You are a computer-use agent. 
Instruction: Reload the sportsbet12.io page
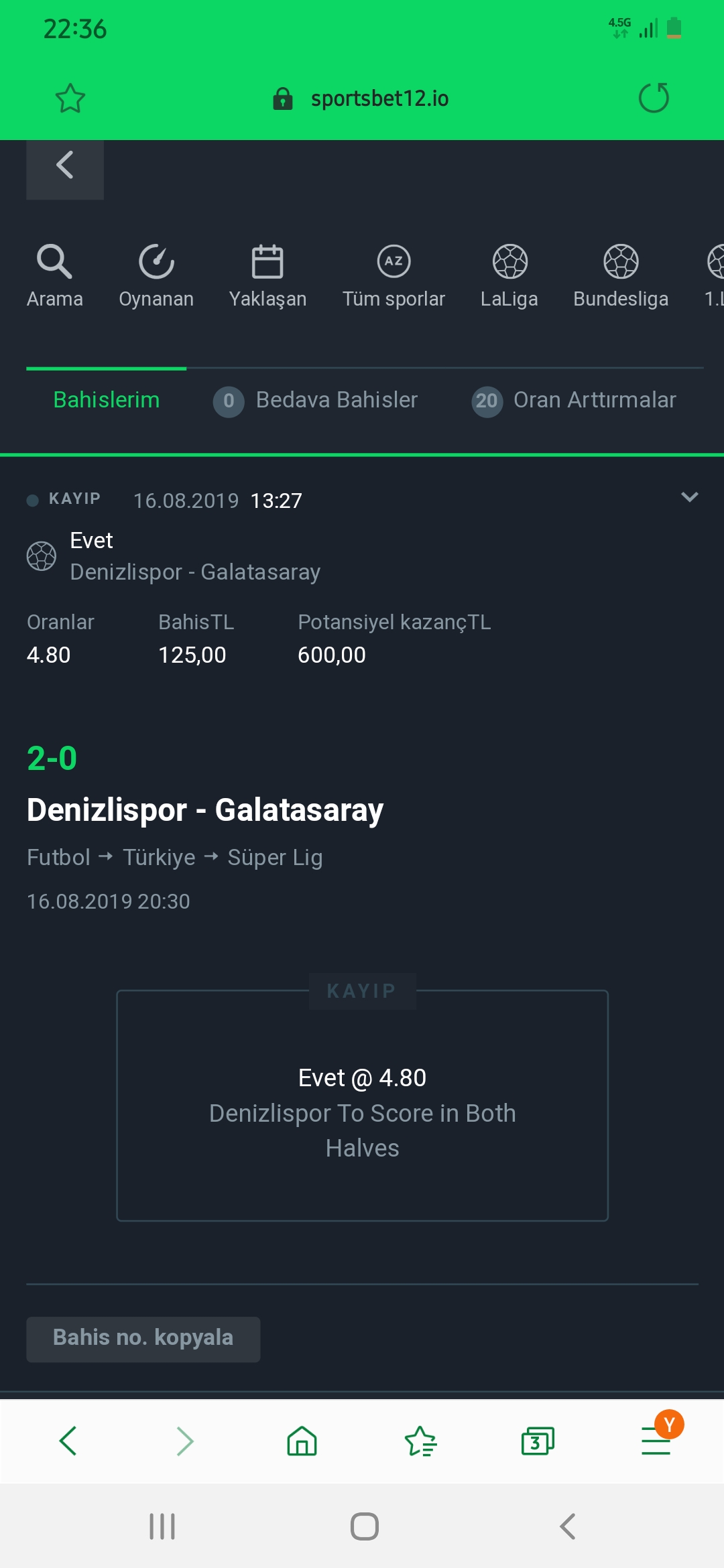[x=654, y=98]
